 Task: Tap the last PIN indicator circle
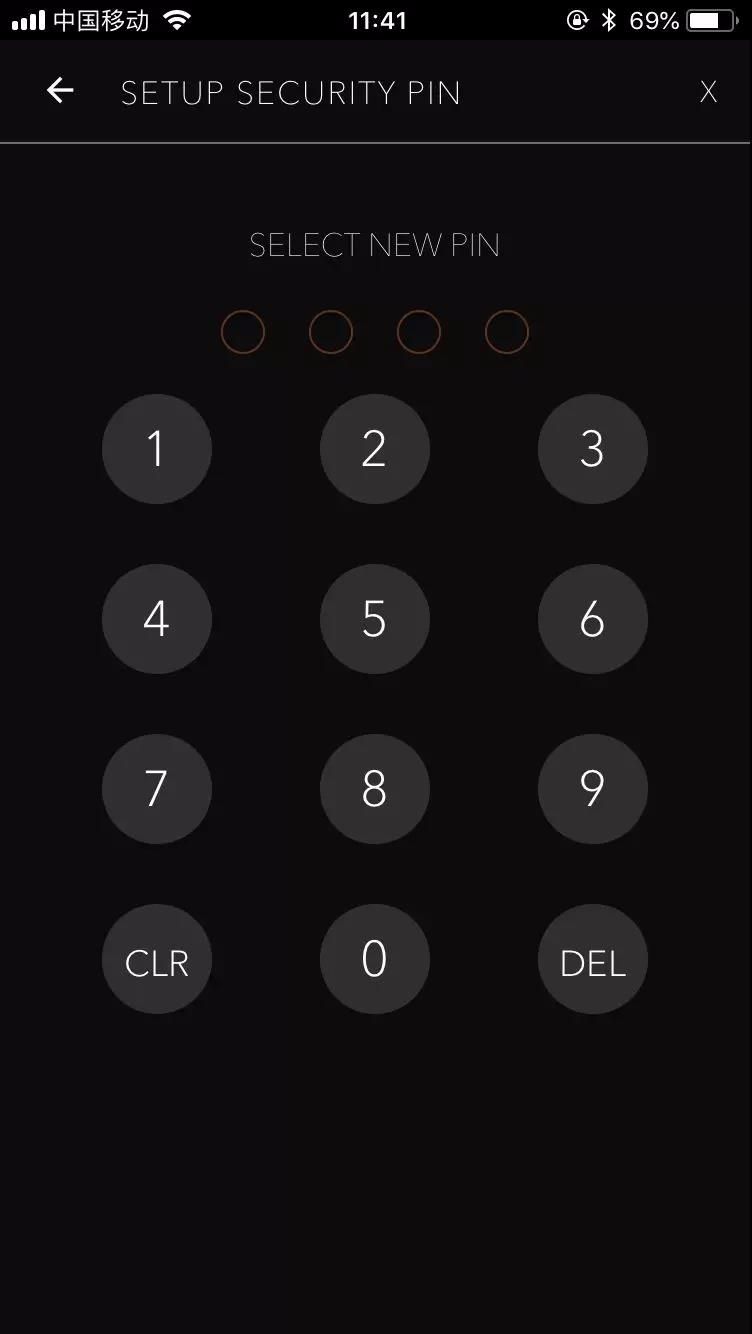coord(506,331)
